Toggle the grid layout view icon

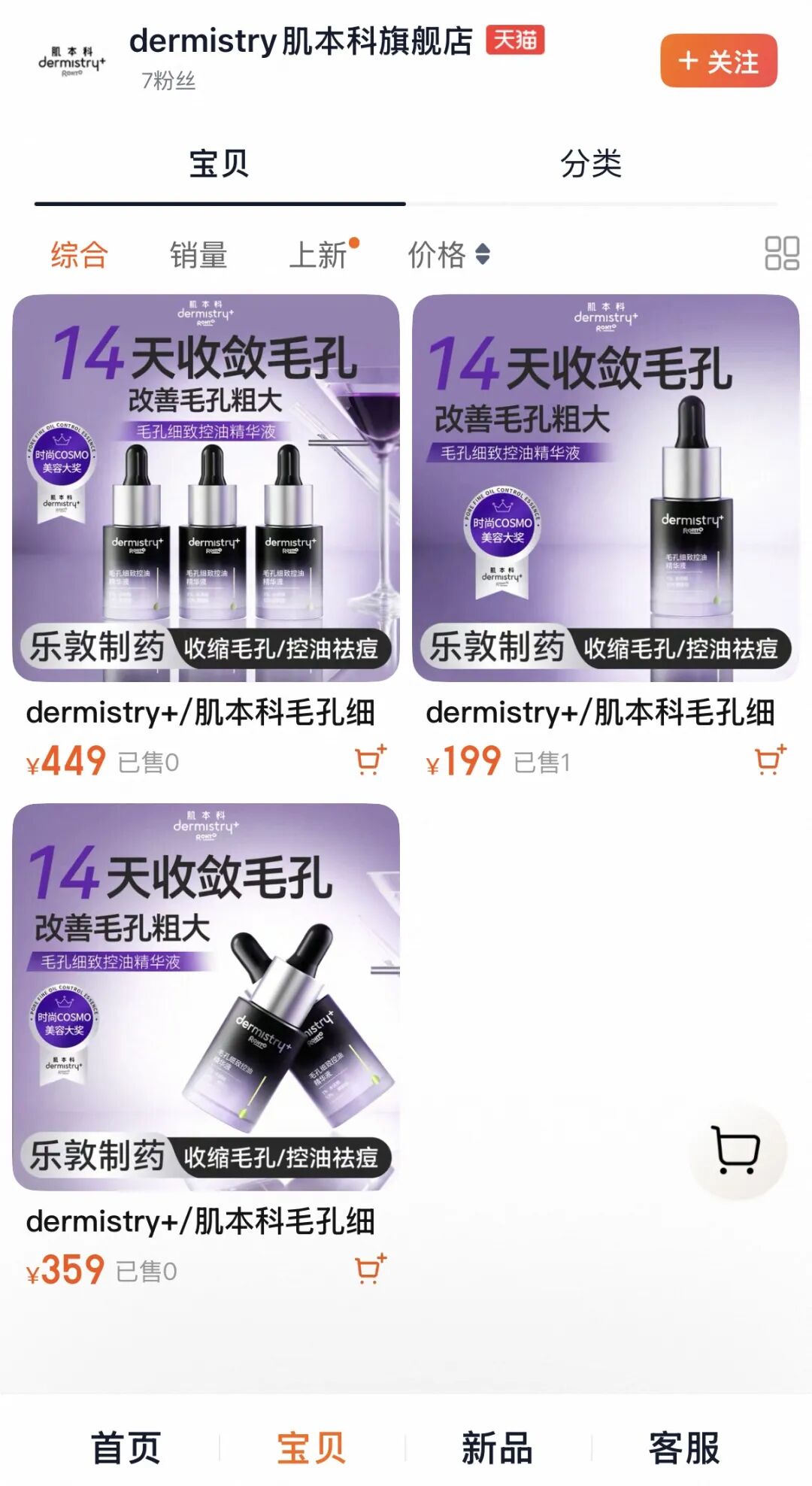(781, 253)
